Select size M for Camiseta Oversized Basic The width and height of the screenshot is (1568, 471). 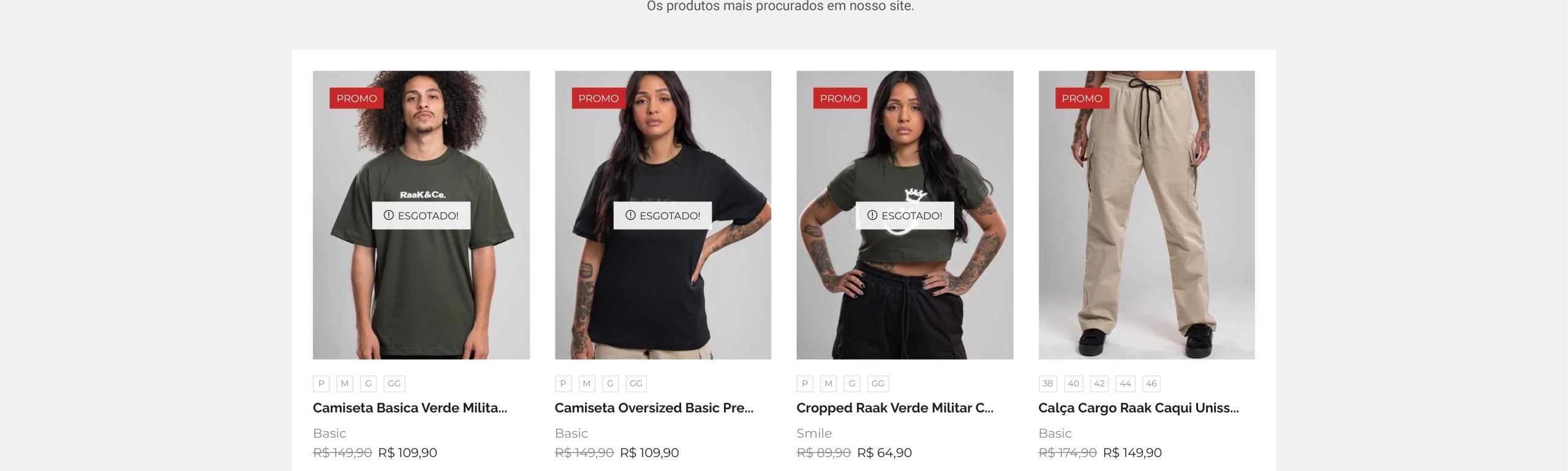tap(587, 383)
